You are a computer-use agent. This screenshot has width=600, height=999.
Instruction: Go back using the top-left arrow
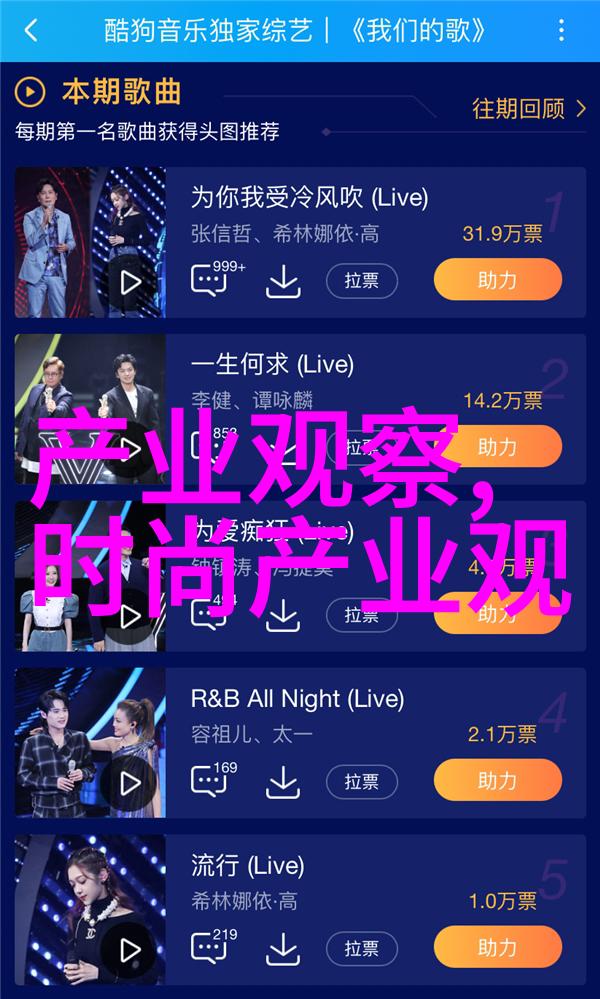(31, 31)
